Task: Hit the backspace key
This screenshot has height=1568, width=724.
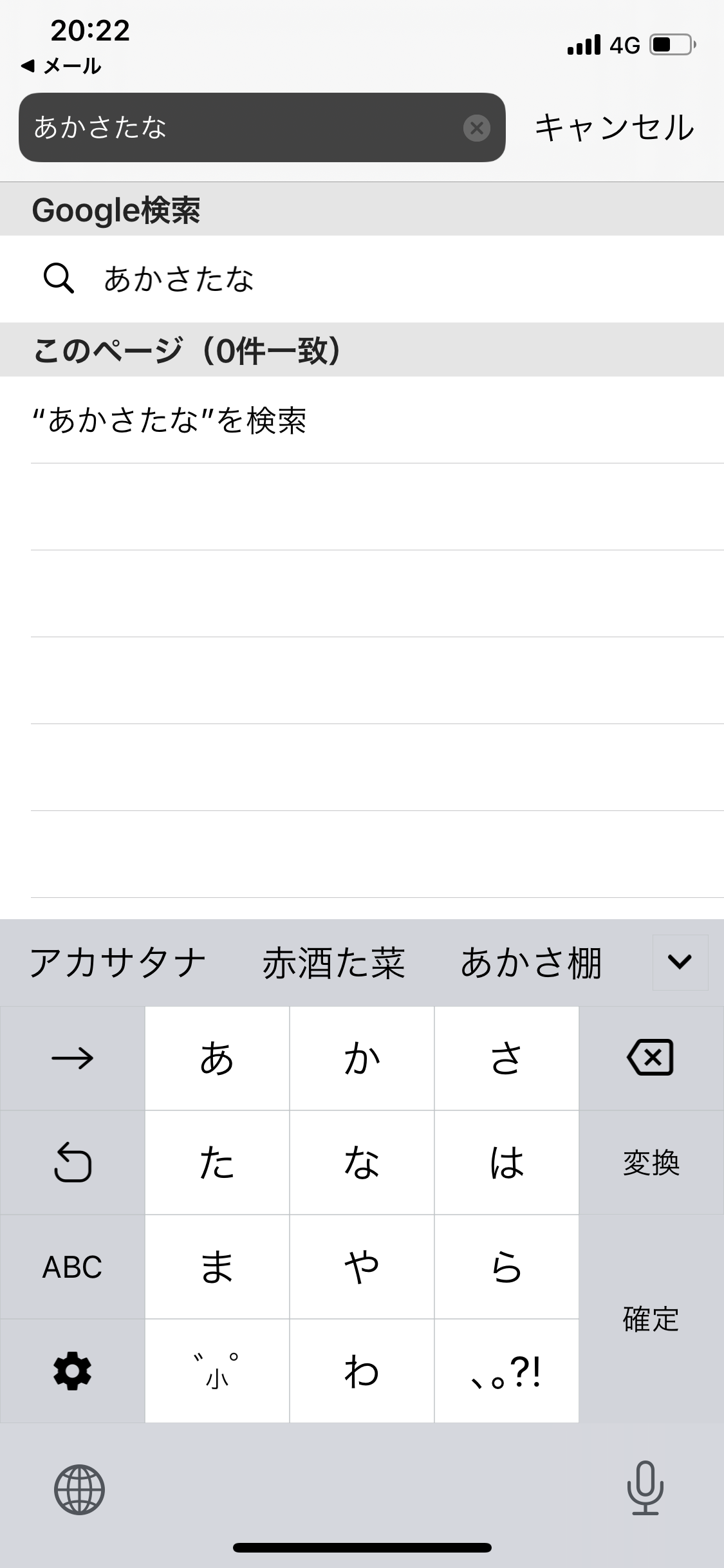Action: pyautogui.click(x=650, y=1058)
